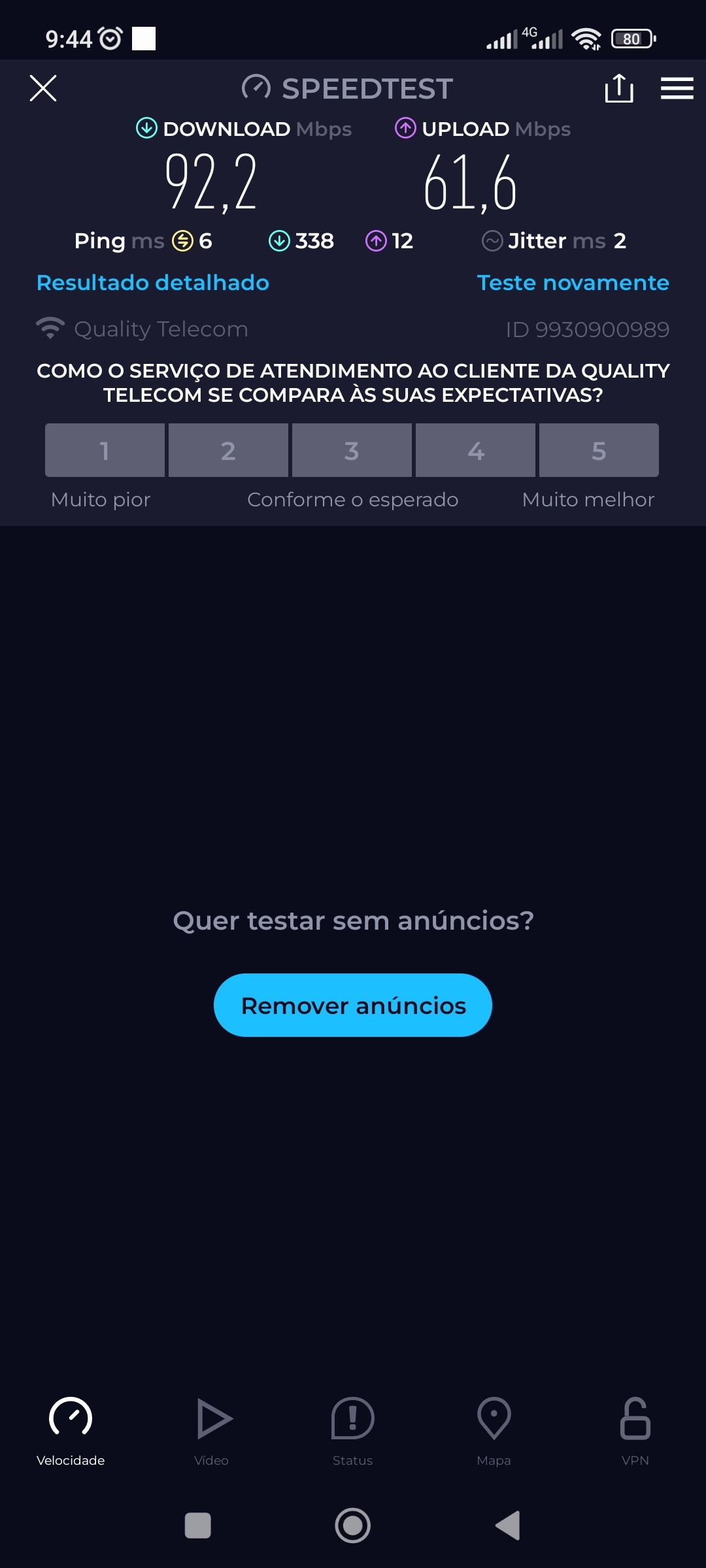Give a rating of 4

coord(475,450)
